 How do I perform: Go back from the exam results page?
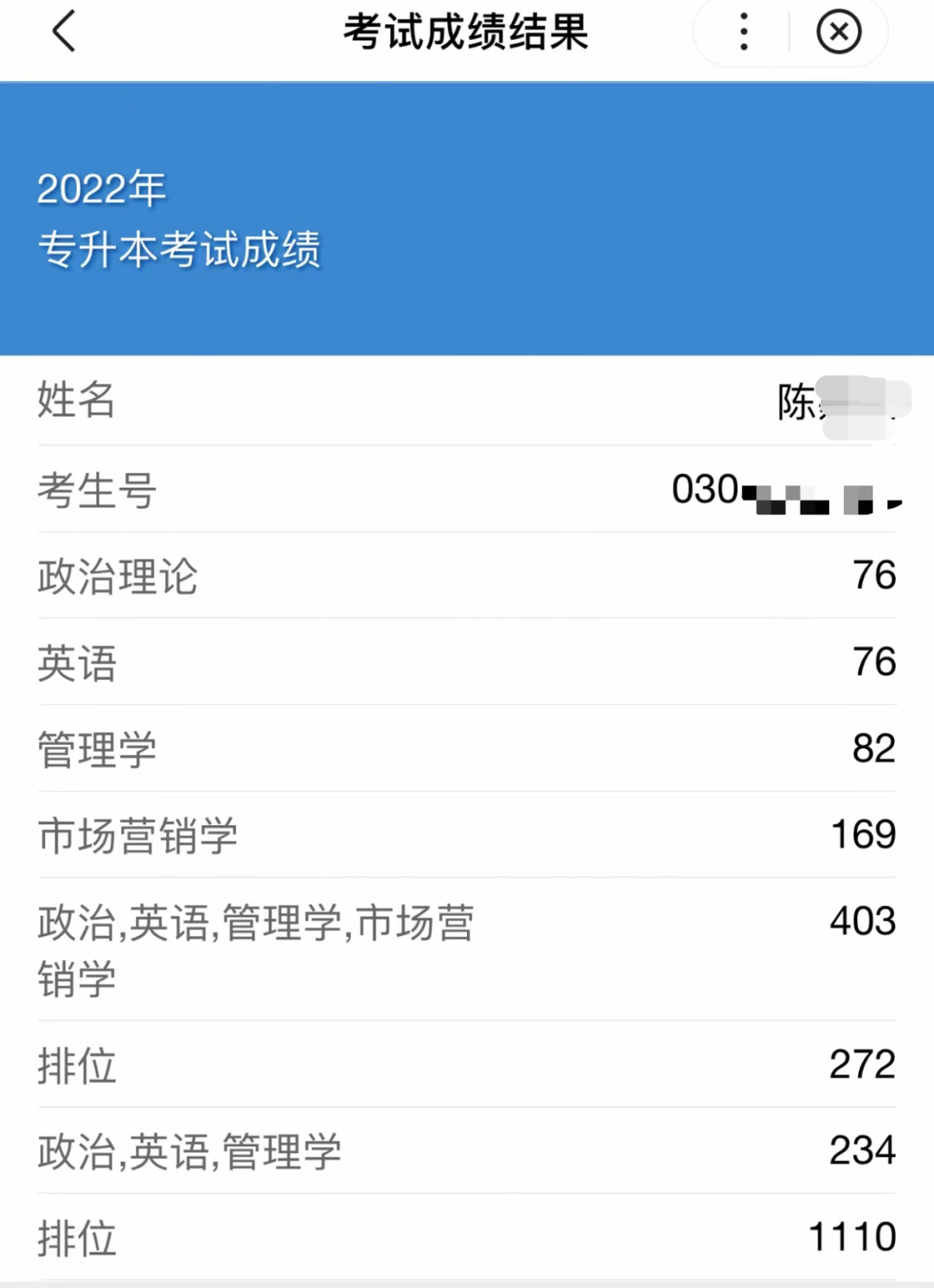[x=65, y=32]
